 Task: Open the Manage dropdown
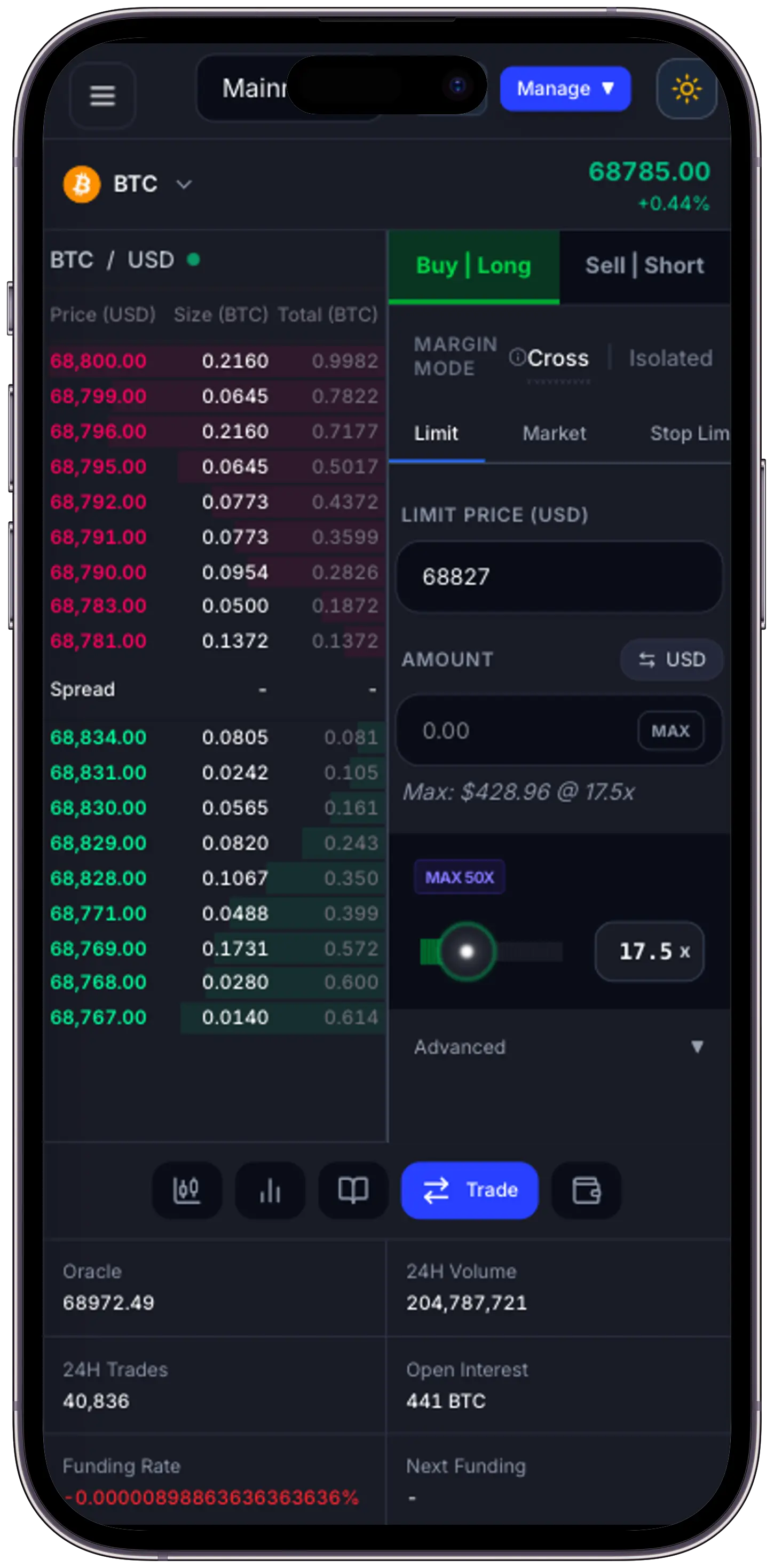[564, 89]
